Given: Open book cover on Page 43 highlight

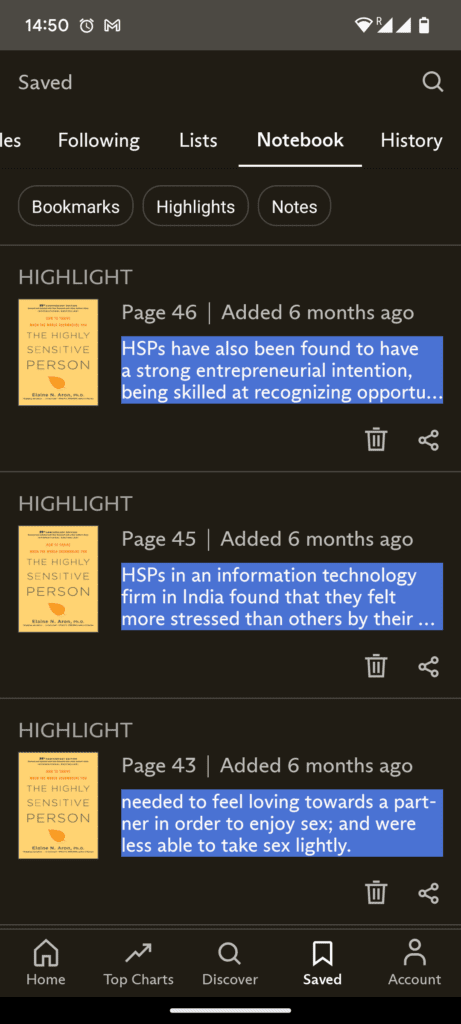Looking at the screenshot, I should pos(58,805).
